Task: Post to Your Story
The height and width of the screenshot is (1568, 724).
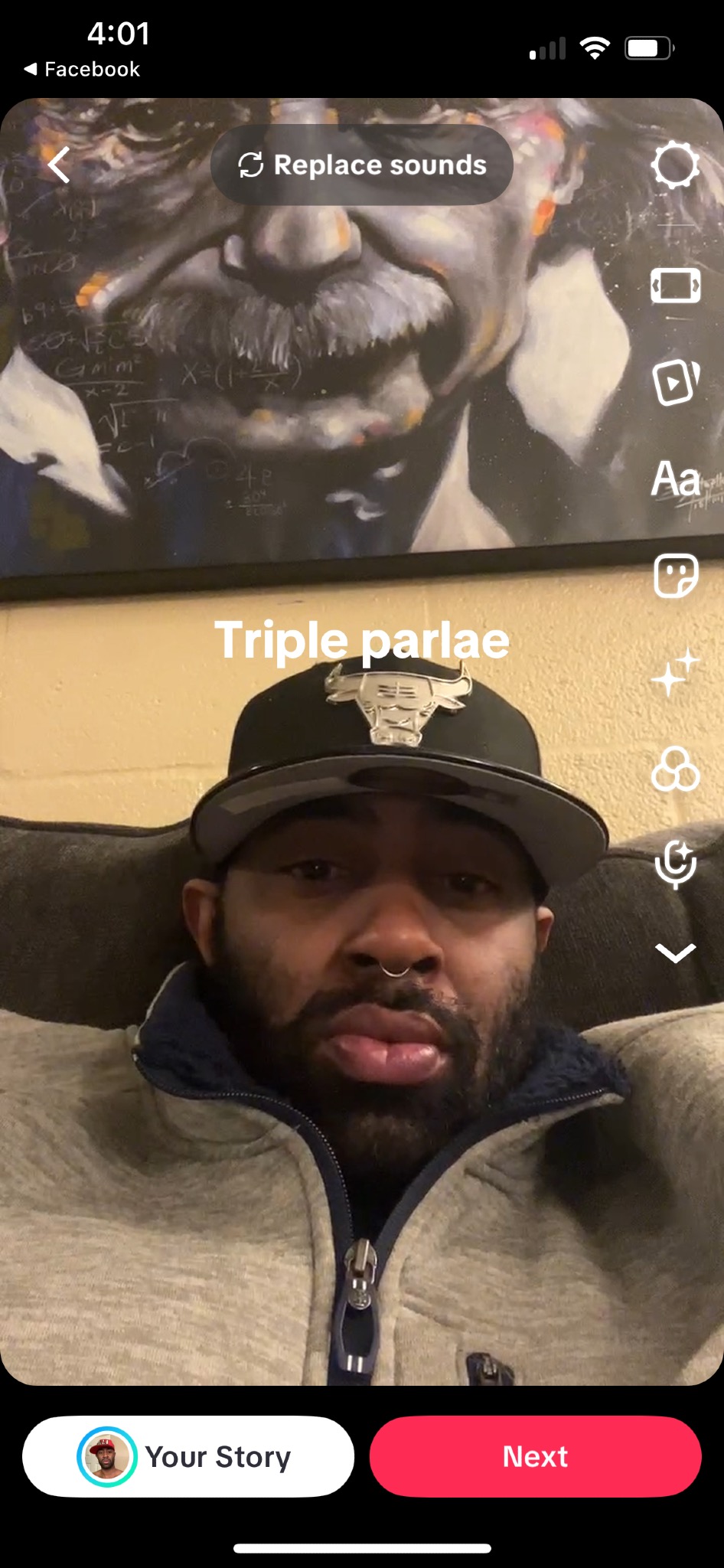Action: pos(188,1456)
